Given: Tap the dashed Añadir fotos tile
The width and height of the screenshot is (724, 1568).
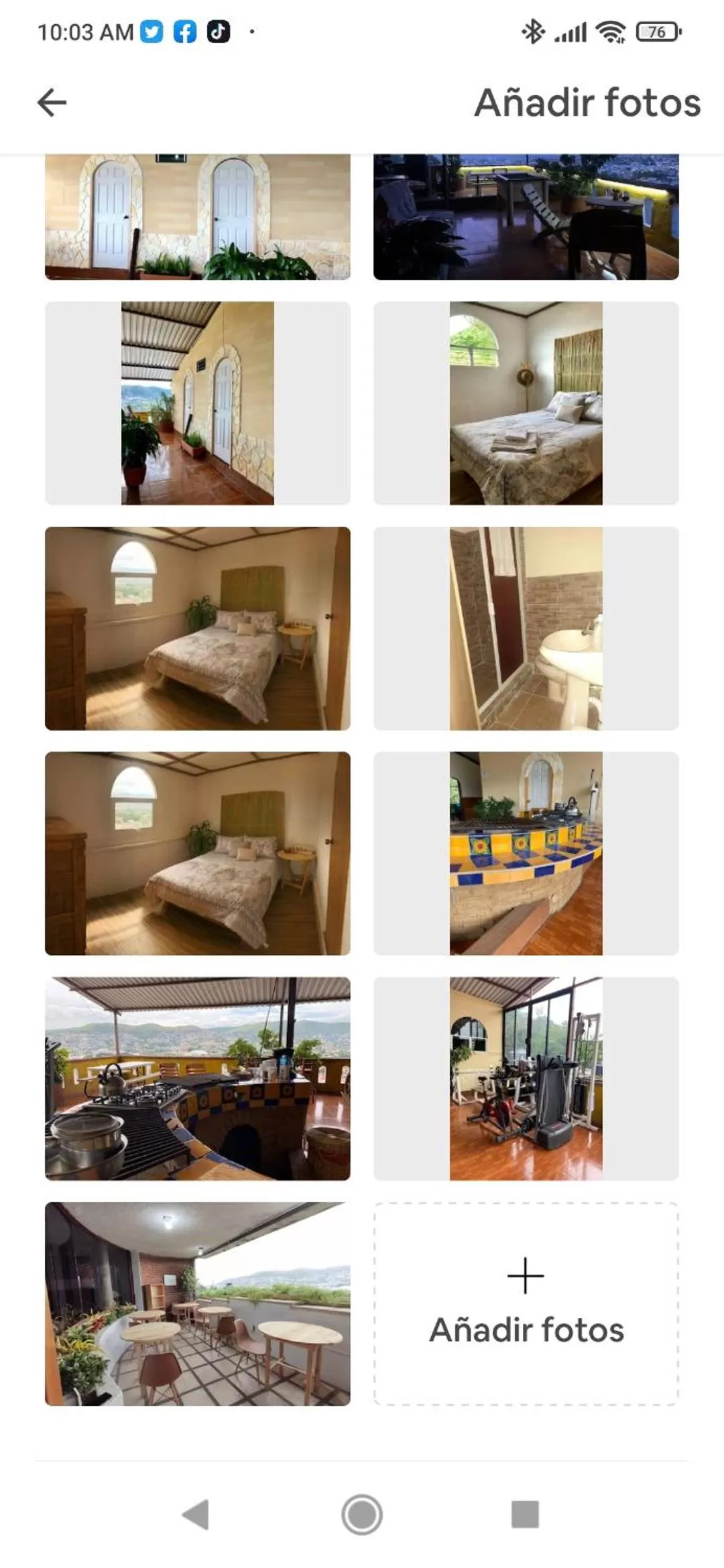Looking at the screenshot, I should 526,1303.
